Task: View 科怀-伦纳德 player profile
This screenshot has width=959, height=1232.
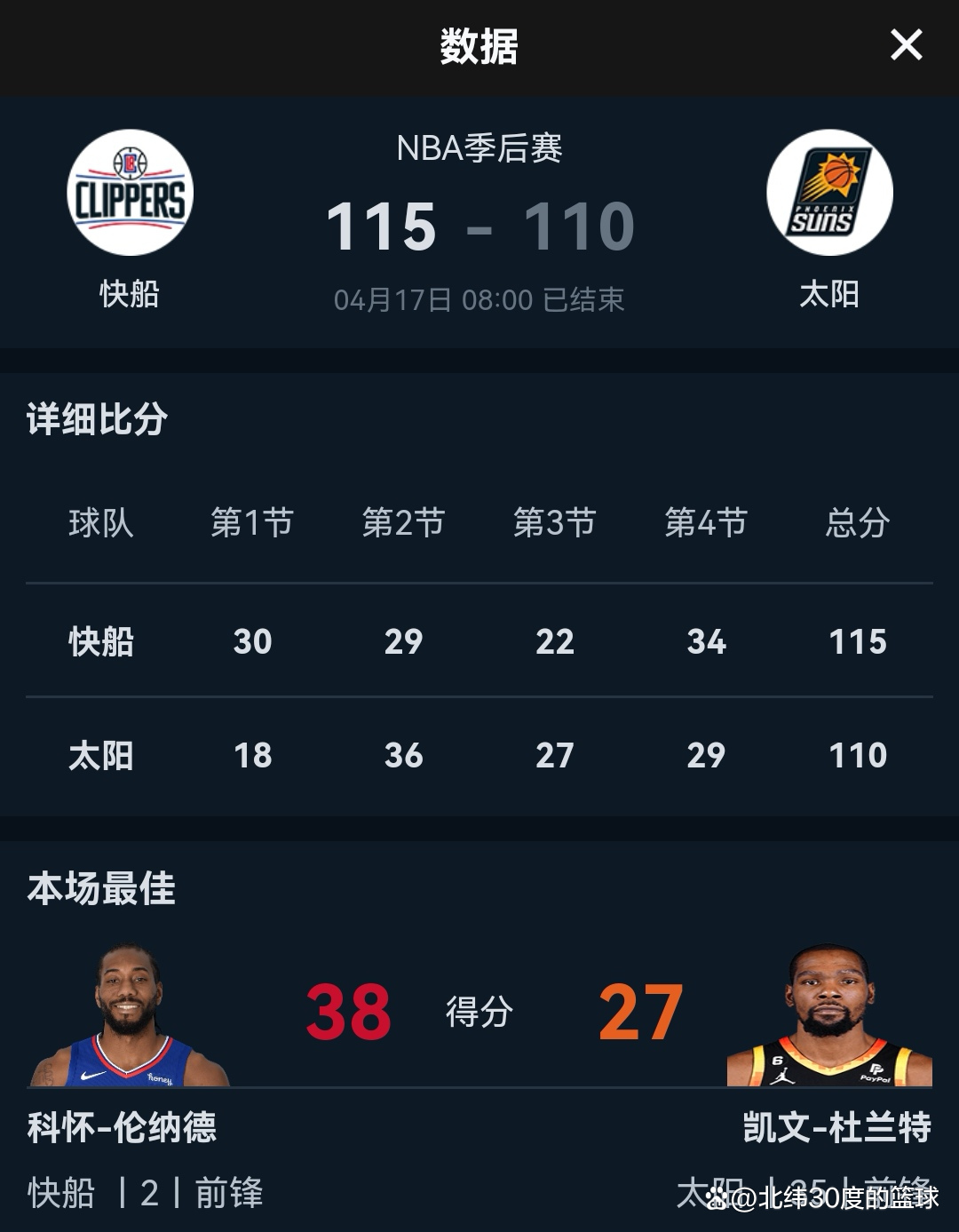Action: pyautogui.click(x=130, y=1017)
